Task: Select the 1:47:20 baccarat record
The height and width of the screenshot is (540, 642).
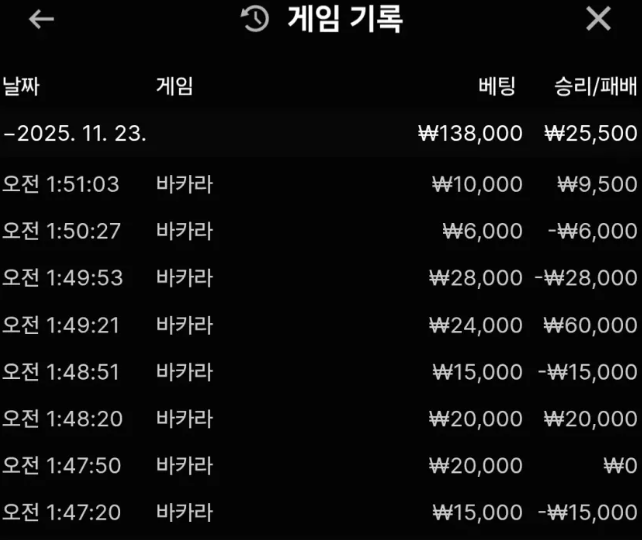Action: tap(320, 513)
